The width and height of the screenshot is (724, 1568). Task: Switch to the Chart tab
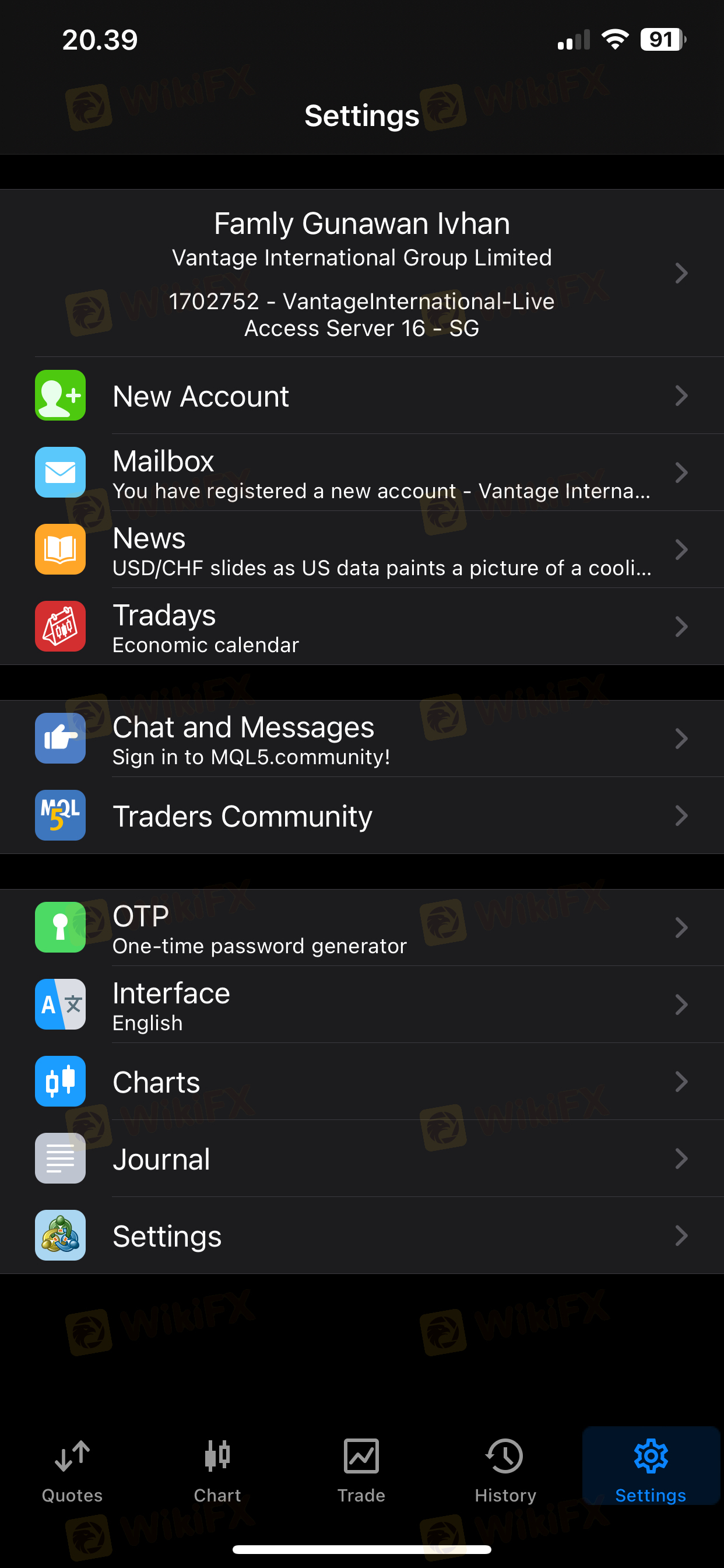217,1471
